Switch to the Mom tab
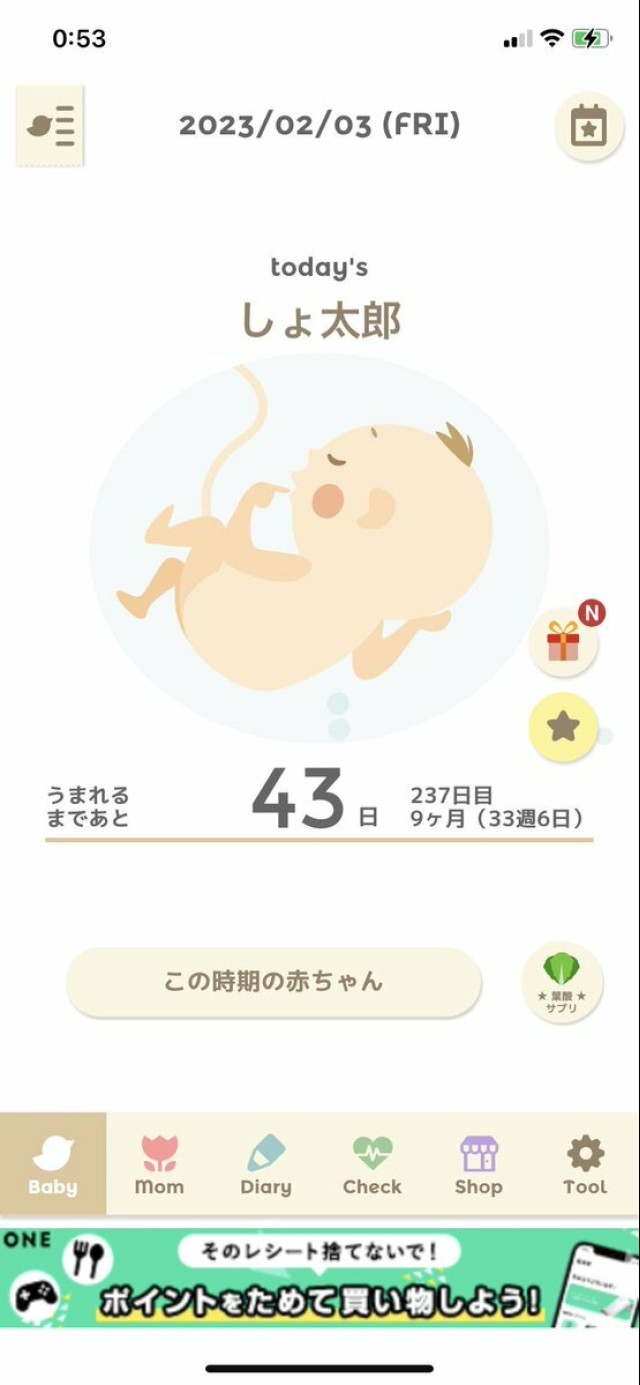This screenshot has width=640, height=1385. pyautogui.click(x=159, y=1164)
